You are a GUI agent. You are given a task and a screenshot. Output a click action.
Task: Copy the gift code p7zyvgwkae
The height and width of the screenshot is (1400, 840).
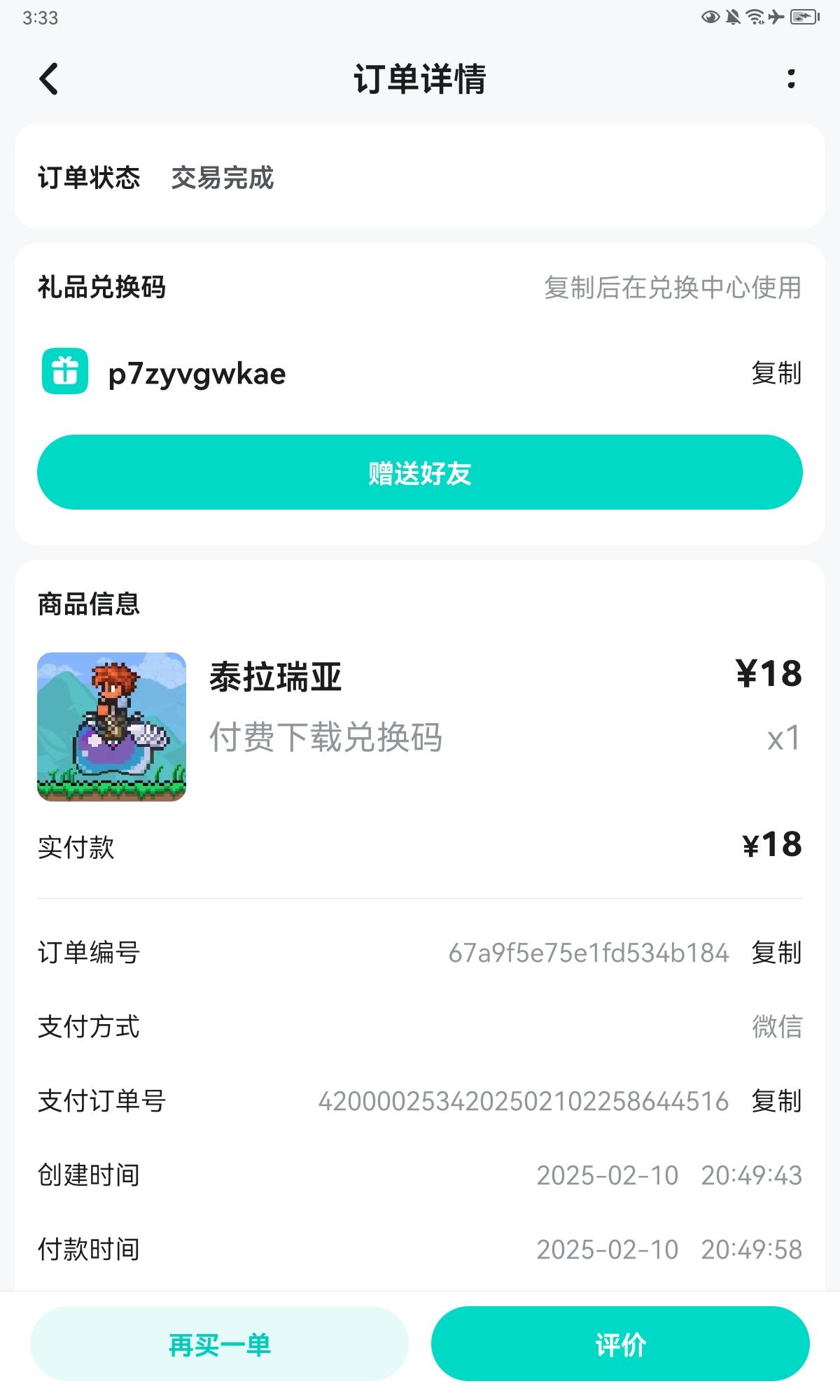[777, 373]
